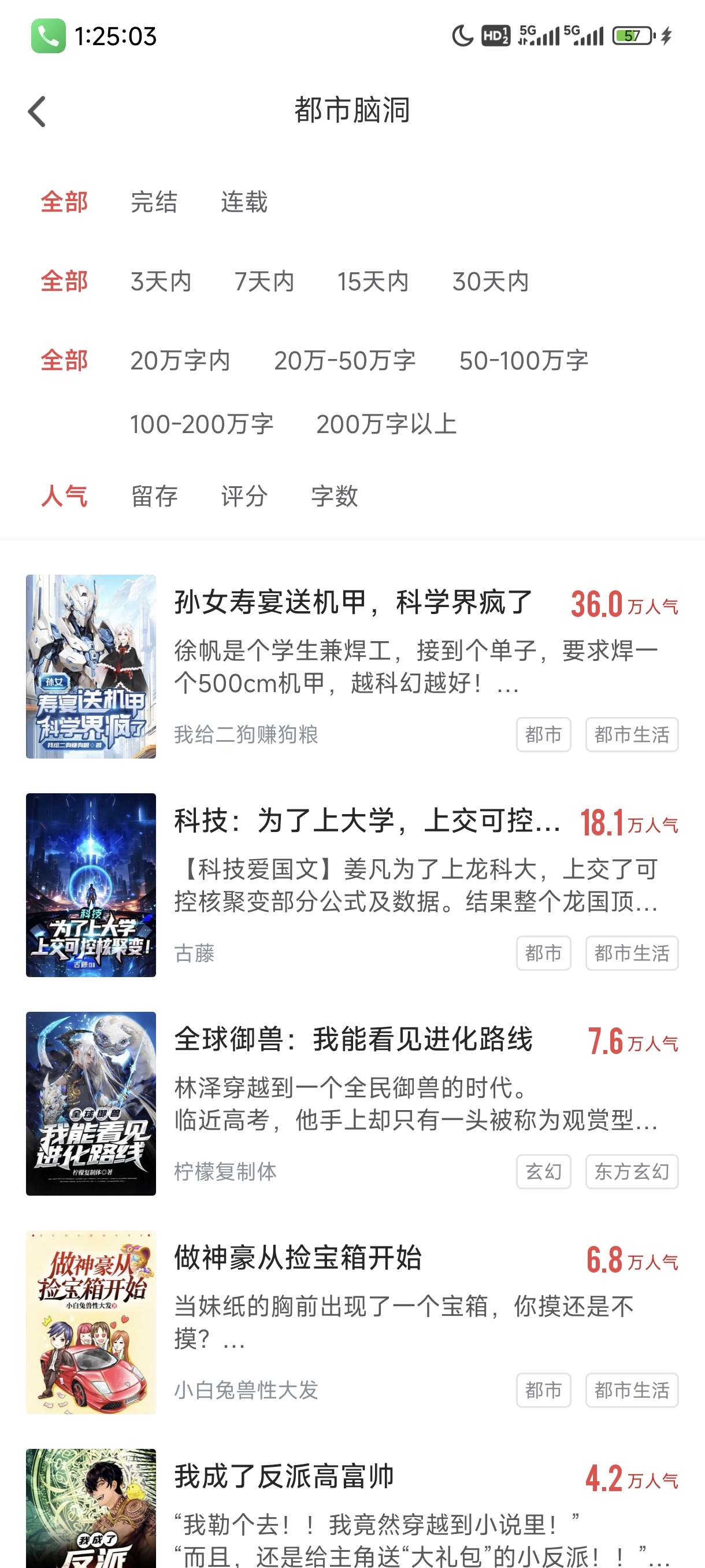The image size is (705, 1568).
Task: Filter by 连载 status
Action: pyautogui.click(x=244, y=202)
